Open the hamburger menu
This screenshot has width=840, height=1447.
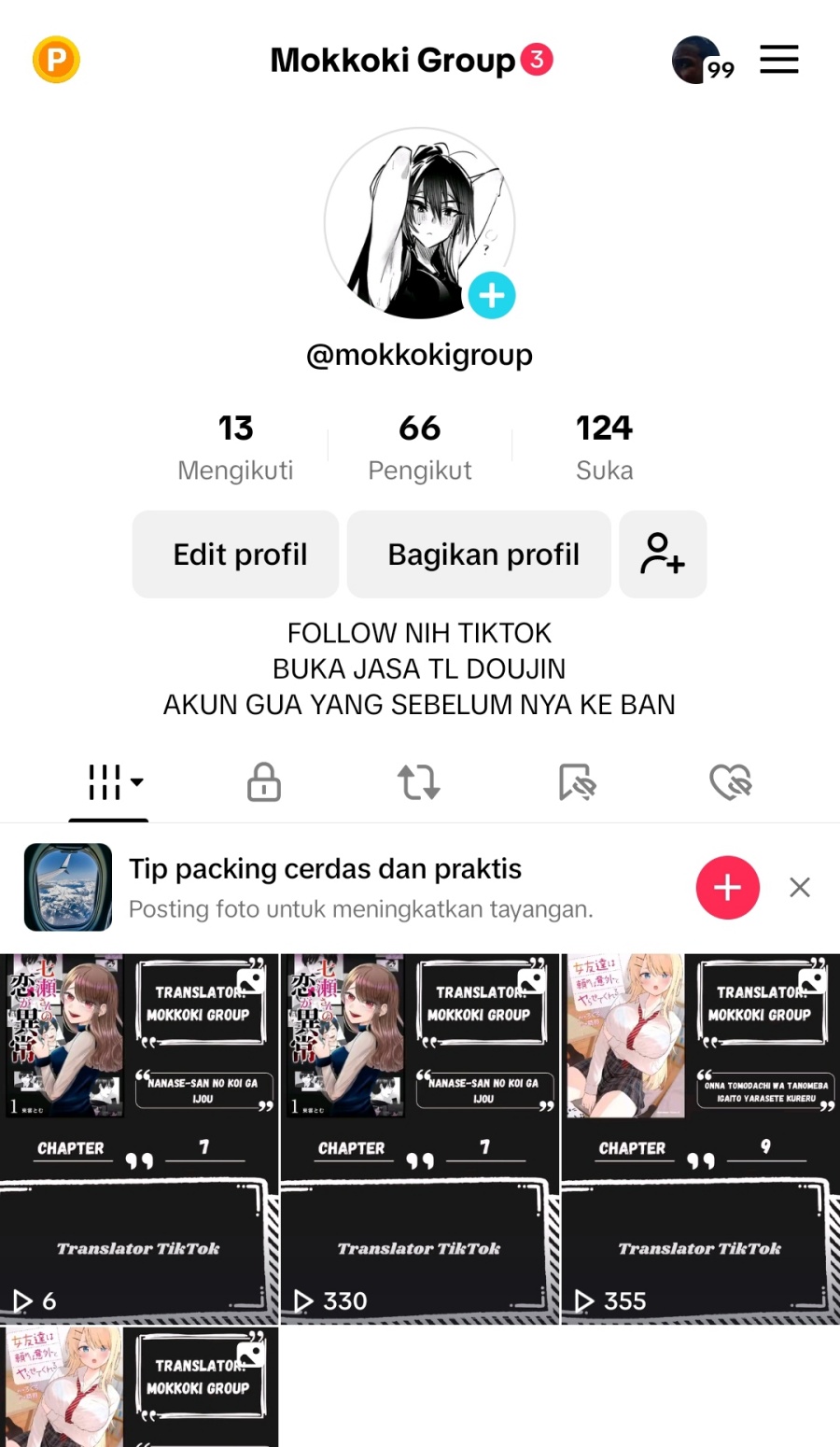778,60
